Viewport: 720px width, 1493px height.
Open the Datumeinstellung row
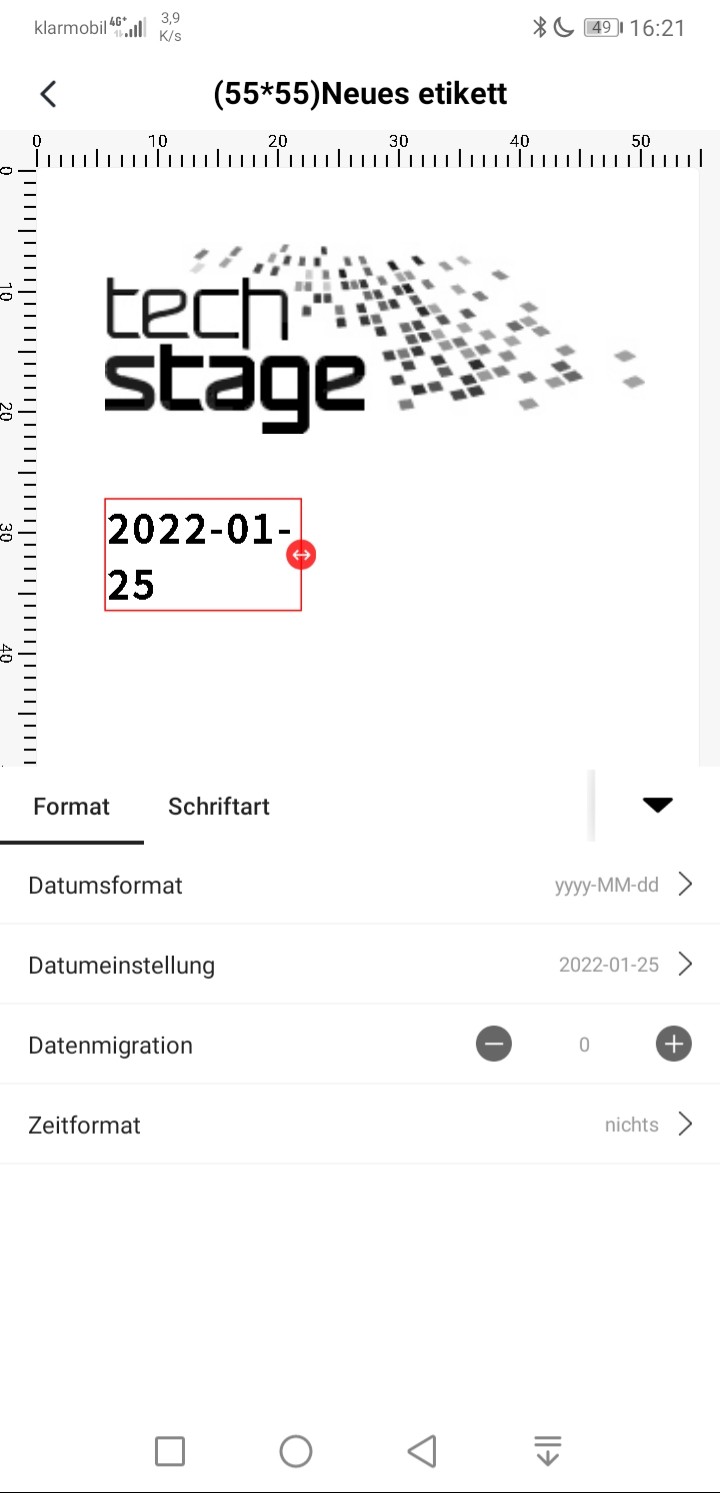pyautogui.click(x=360, y=965)
